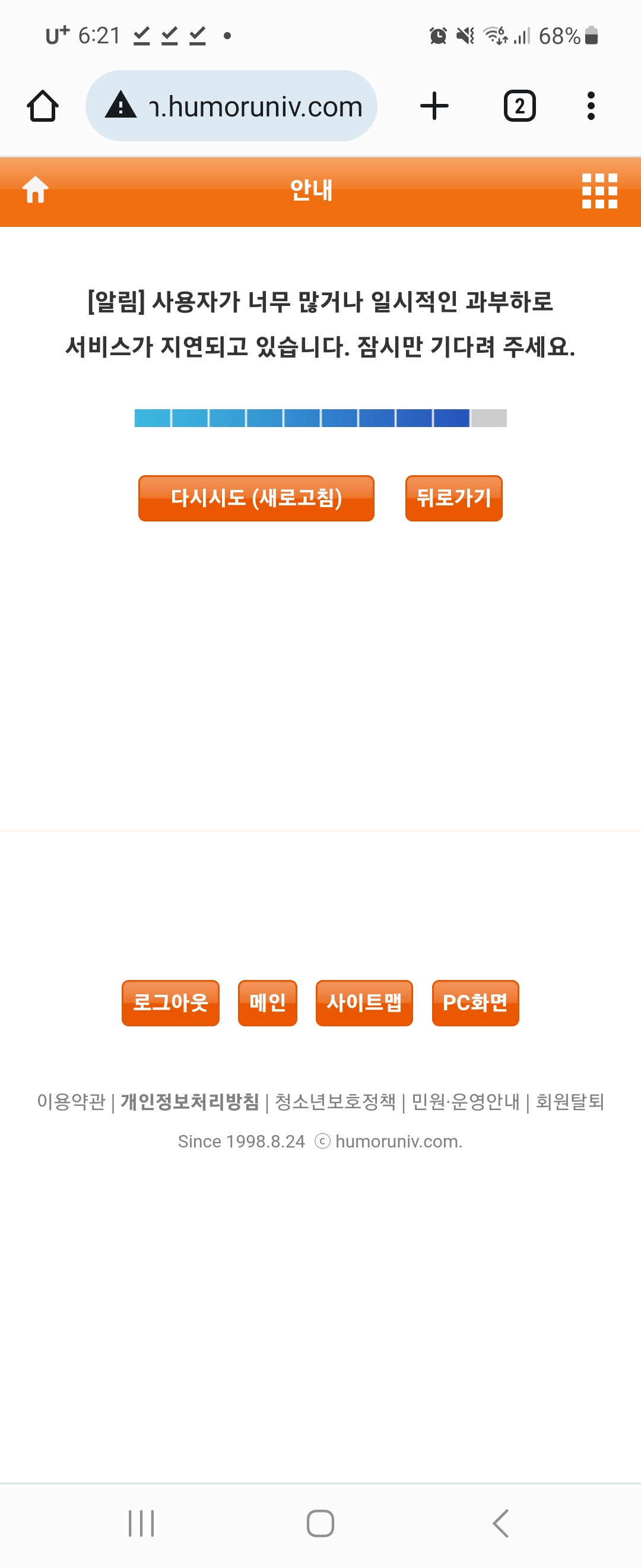The height and width of the screenshot is (1568, 641).
Task: Go to 메인 page
Action: click(268, 1003)
